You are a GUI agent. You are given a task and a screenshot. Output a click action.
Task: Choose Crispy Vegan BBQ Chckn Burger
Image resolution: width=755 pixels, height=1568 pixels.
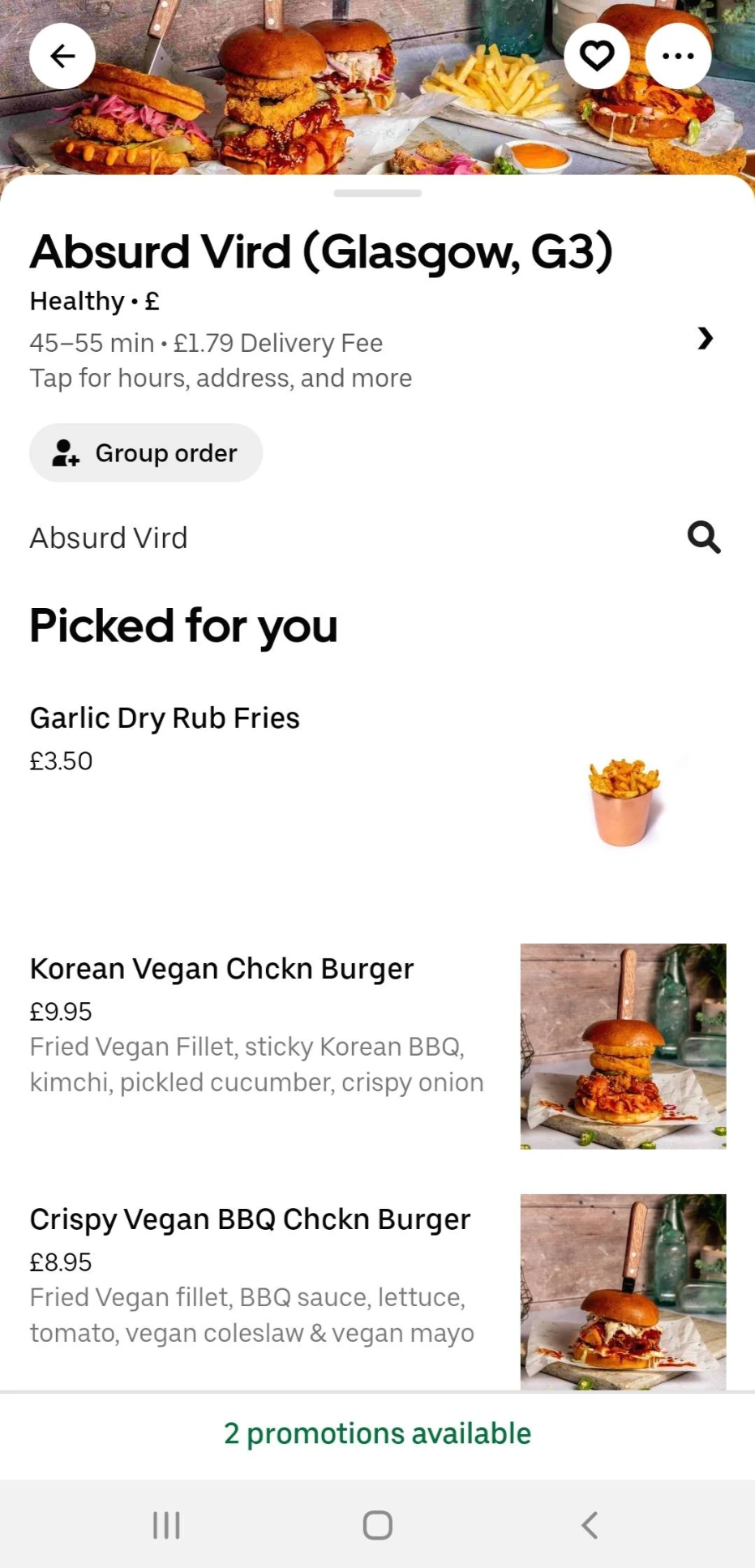click(250, 1219)
